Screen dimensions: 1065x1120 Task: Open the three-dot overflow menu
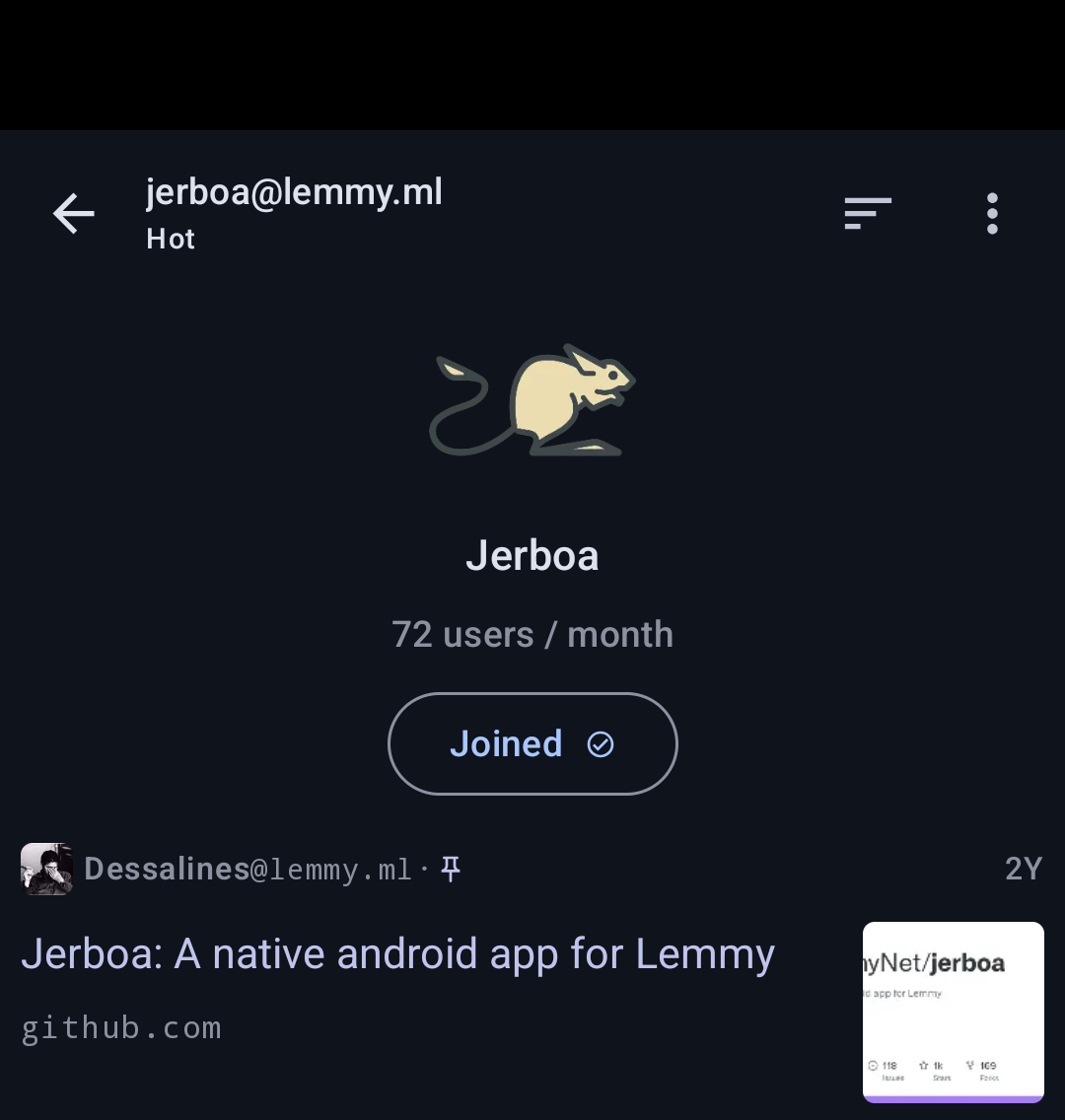point(992,214)
